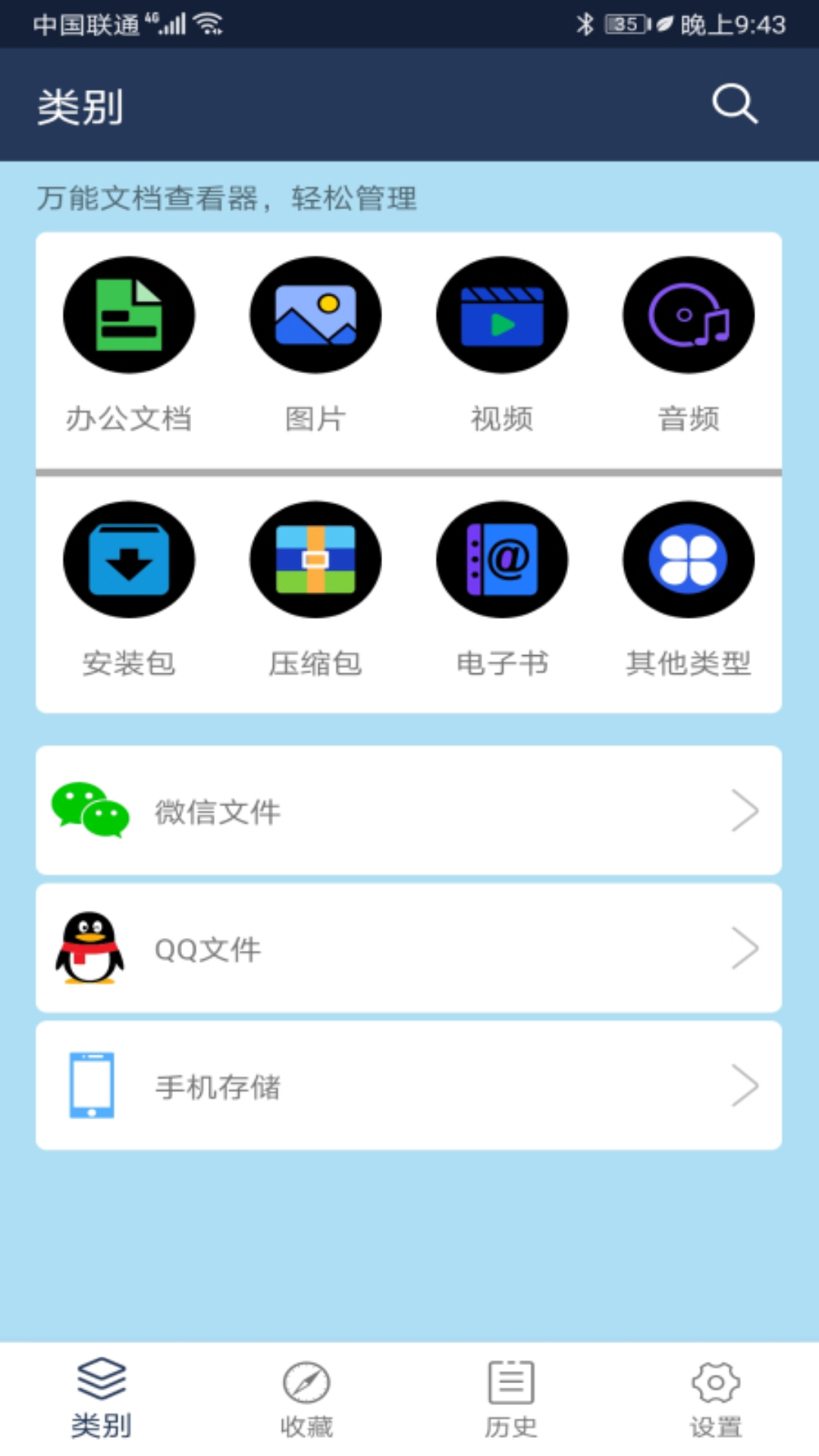The width and height of the screenshot is (819, 1456).
Task: Click the phone storage device icon
Action: point(90,1084)
